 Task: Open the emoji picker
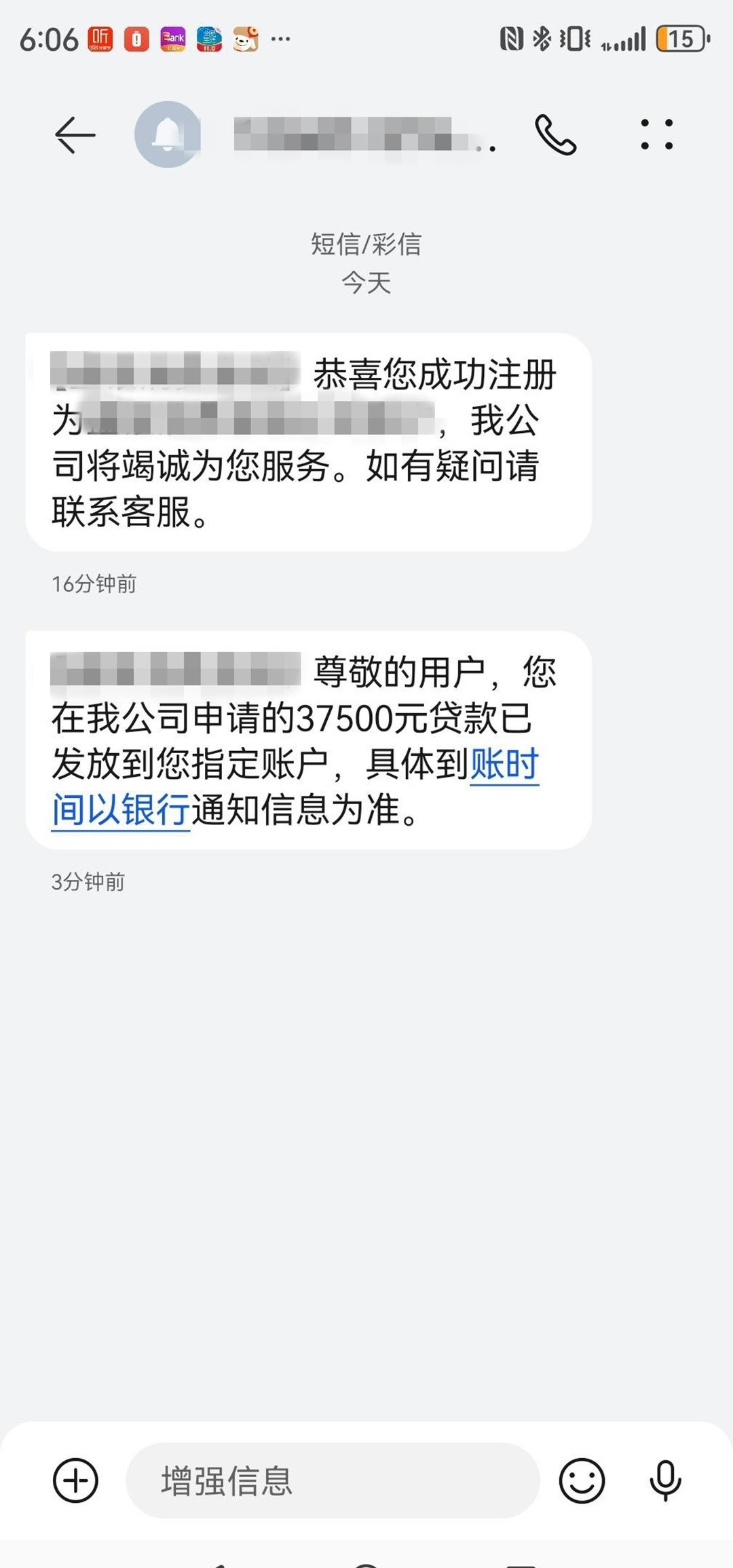582,1480
